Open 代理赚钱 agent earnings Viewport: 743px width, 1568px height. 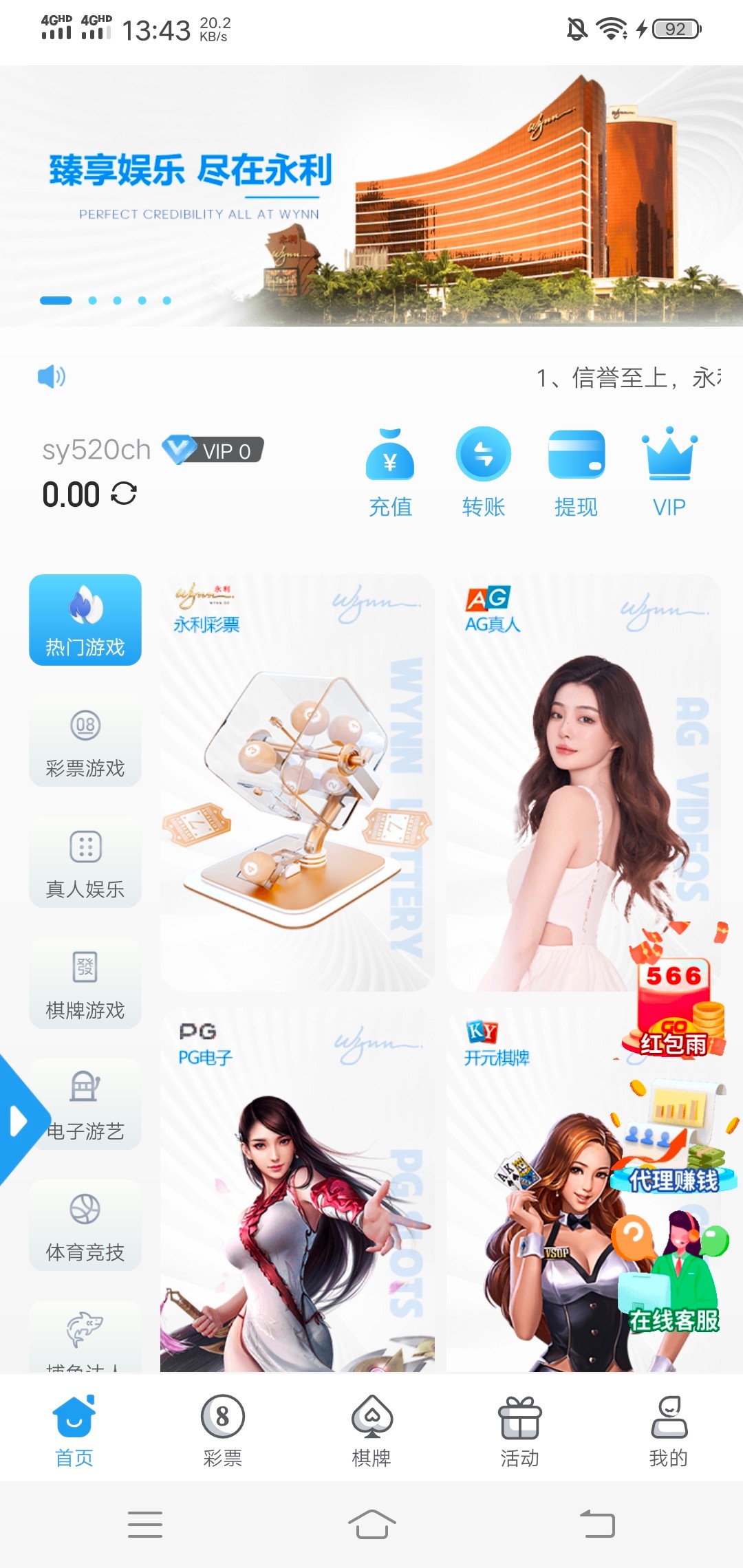coord(674,1142)
